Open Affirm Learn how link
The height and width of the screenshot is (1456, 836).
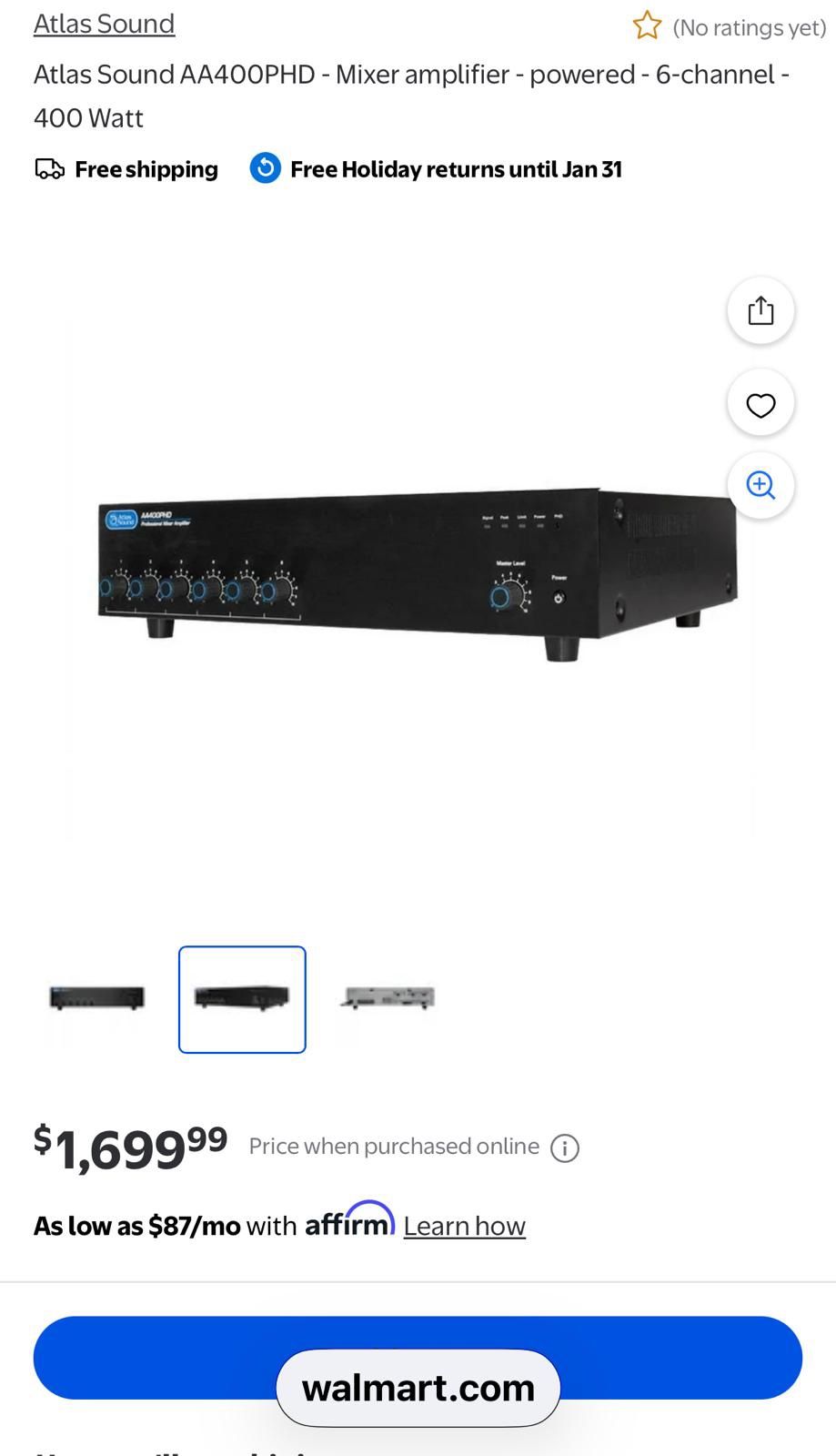(x=464, y=1226)
